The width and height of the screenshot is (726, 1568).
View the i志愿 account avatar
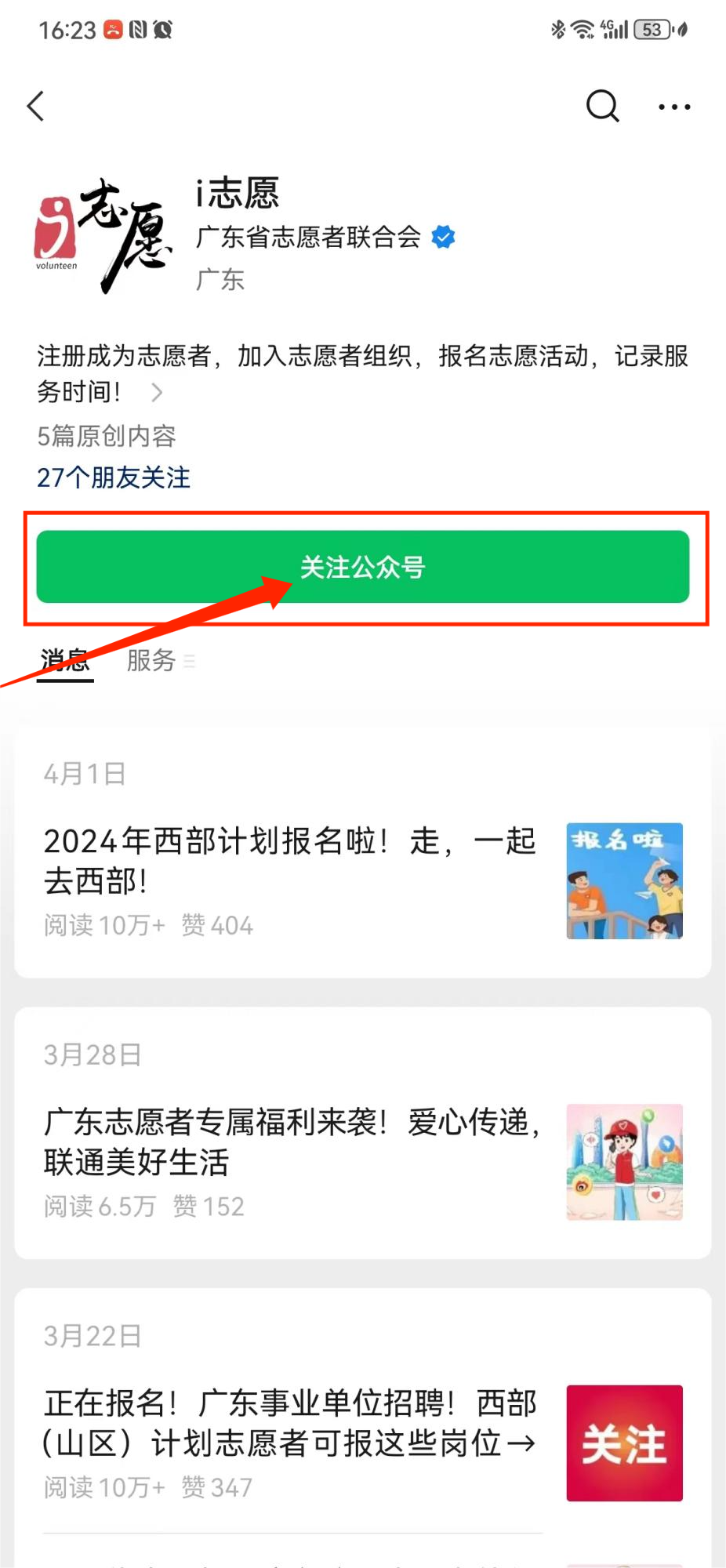coord(102,235)
